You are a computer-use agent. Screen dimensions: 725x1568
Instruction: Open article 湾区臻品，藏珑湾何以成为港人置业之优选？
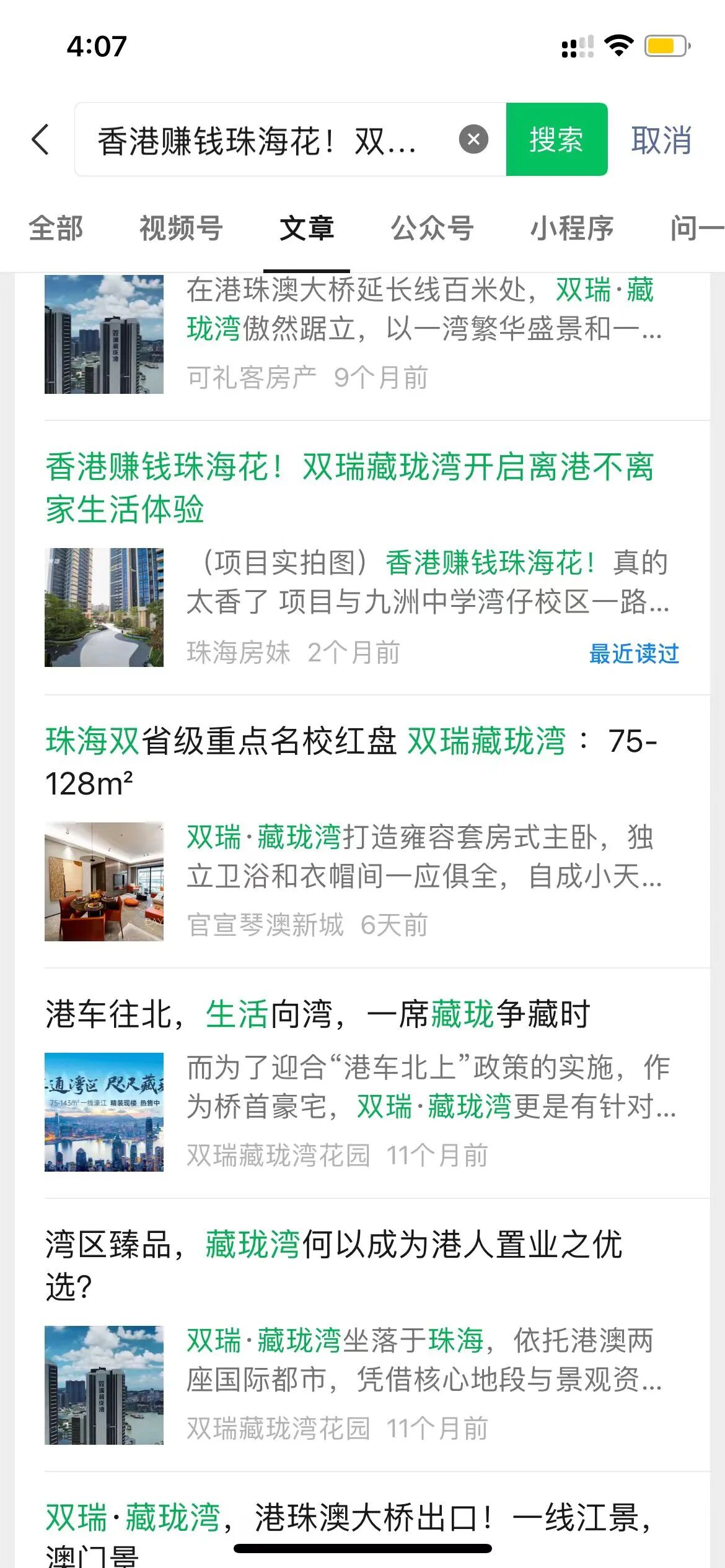click(333, 1266)
